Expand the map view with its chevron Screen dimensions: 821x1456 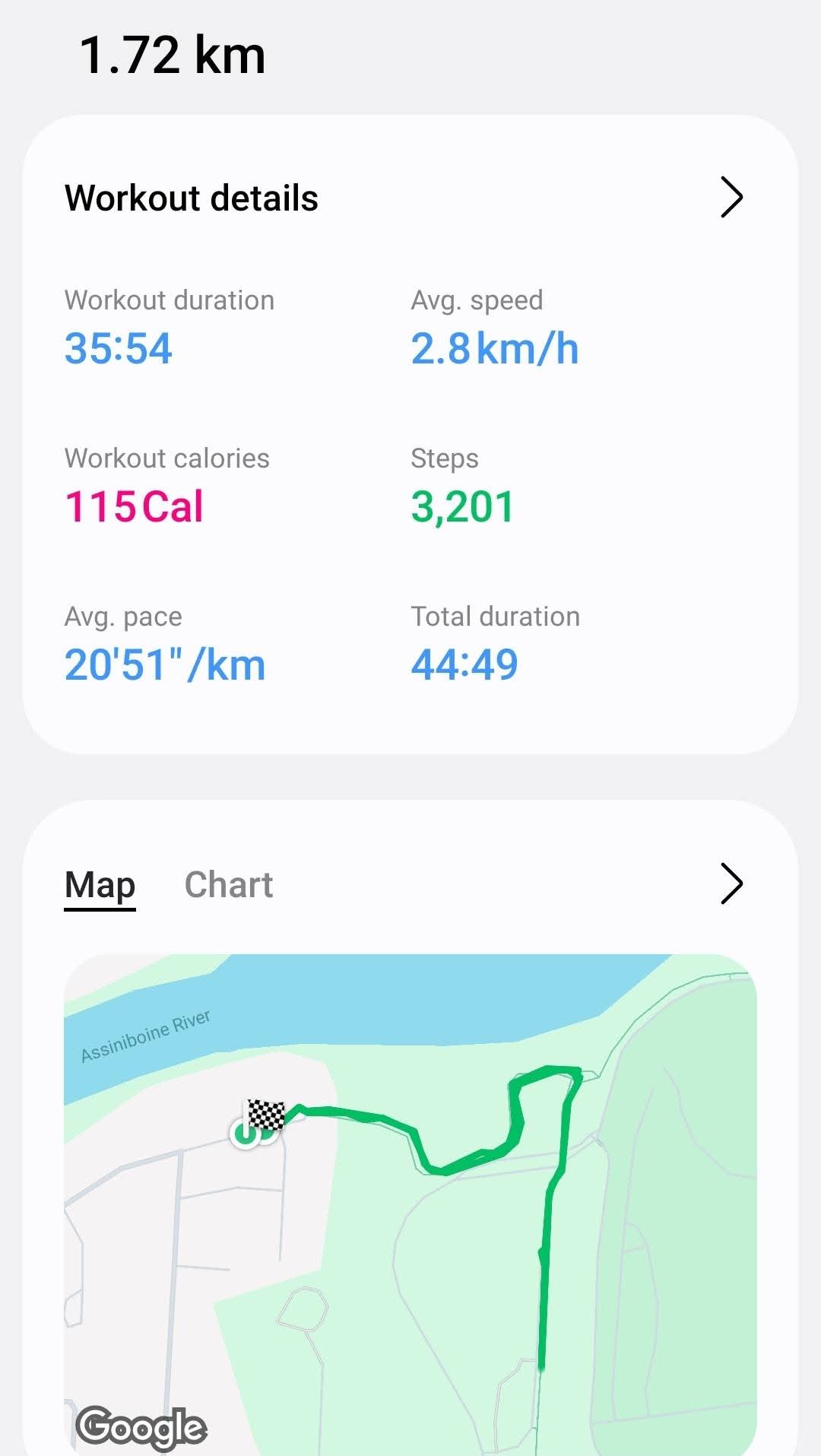731,884
